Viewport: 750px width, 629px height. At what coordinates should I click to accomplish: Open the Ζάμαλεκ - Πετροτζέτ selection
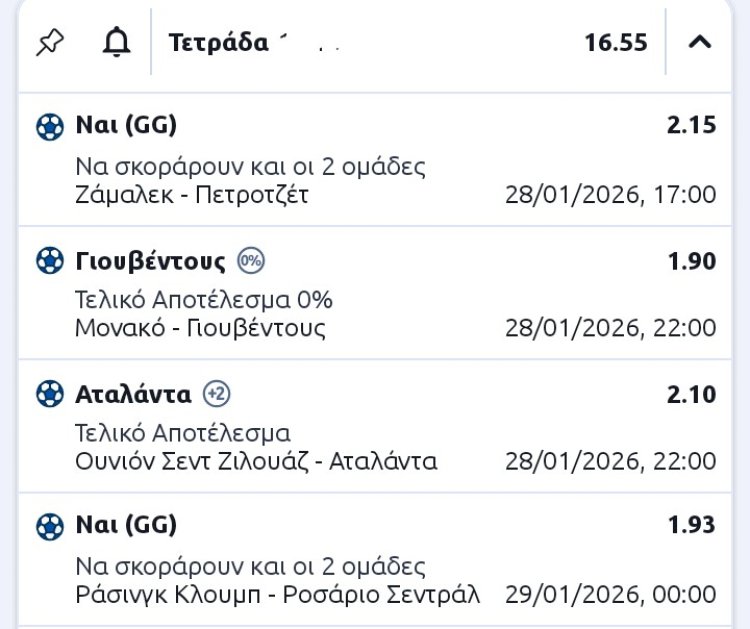pos(192,195)
